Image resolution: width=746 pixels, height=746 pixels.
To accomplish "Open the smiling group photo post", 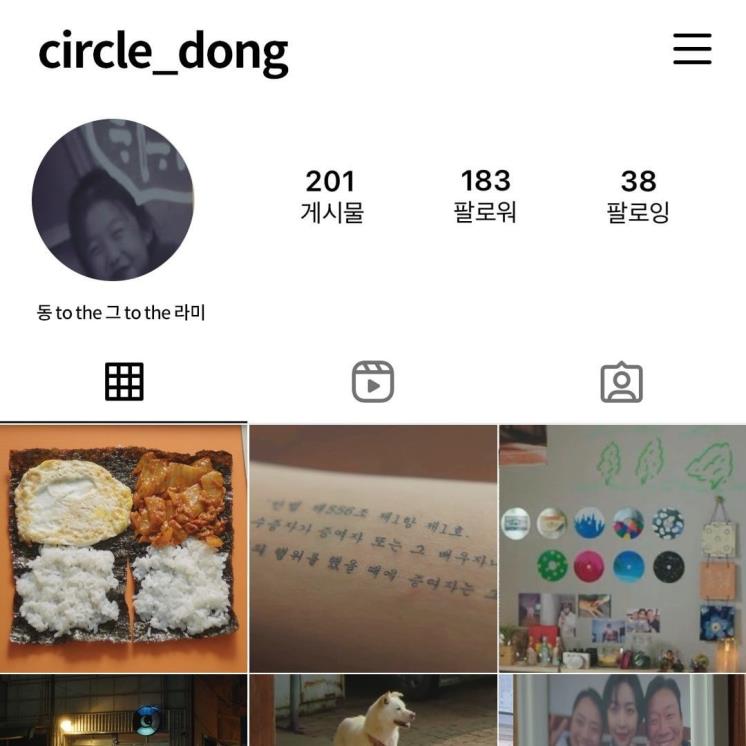I will click(x=622, y=712).
